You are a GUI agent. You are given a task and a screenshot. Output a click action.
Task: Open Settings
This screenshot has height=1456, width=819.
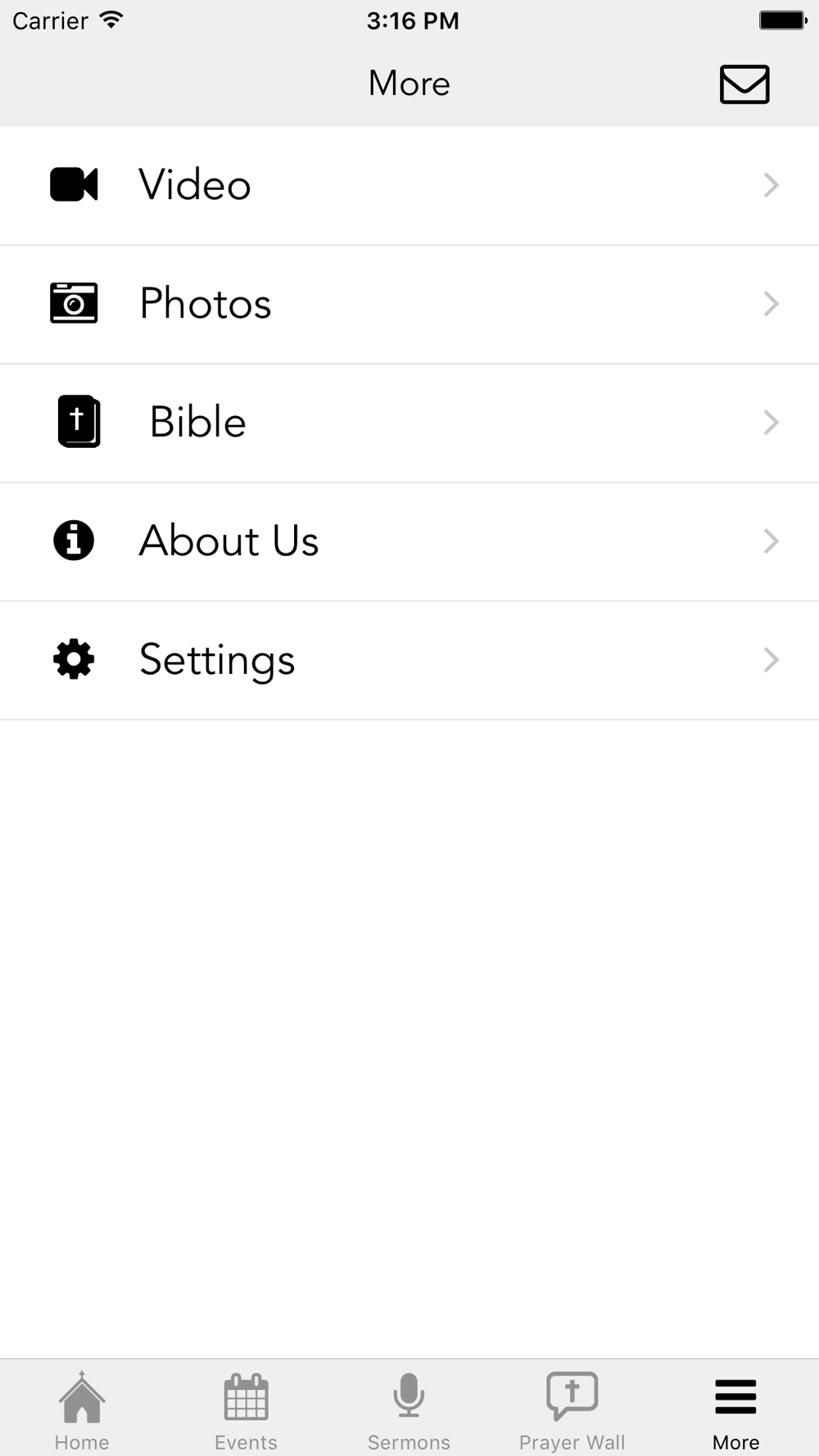[x=409, y=661]
